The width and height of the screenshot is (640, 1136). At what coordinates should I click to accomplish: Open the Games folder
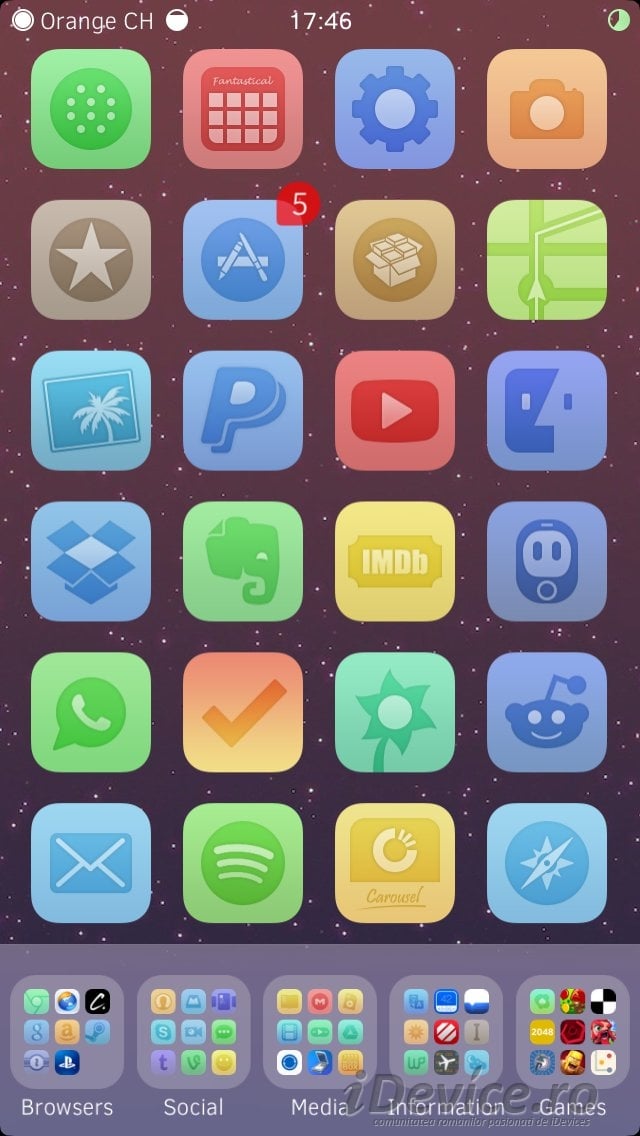click(573, 1032)
